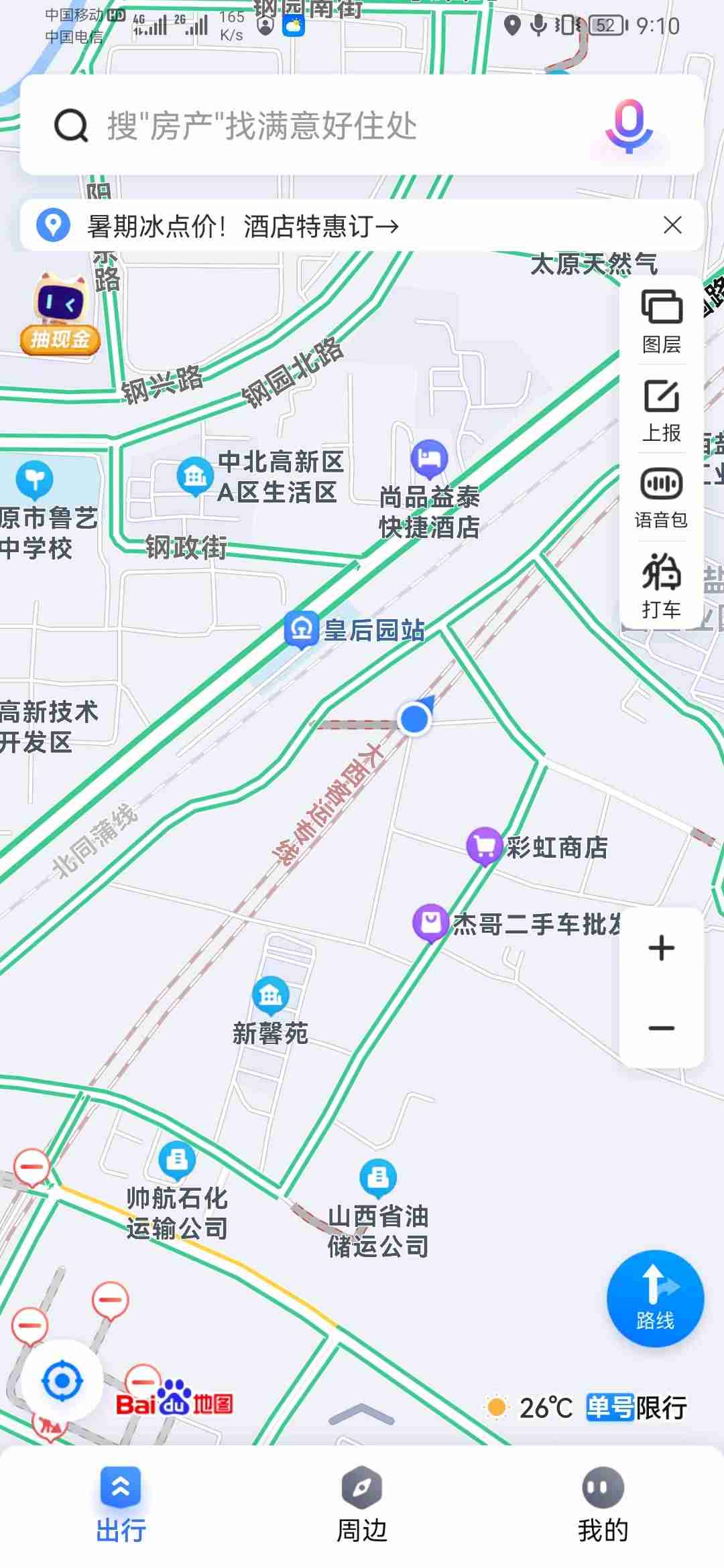724x1568 pixels.
Task: Expand the bottom panel chevron
Action: click(x=361, y=1413)
